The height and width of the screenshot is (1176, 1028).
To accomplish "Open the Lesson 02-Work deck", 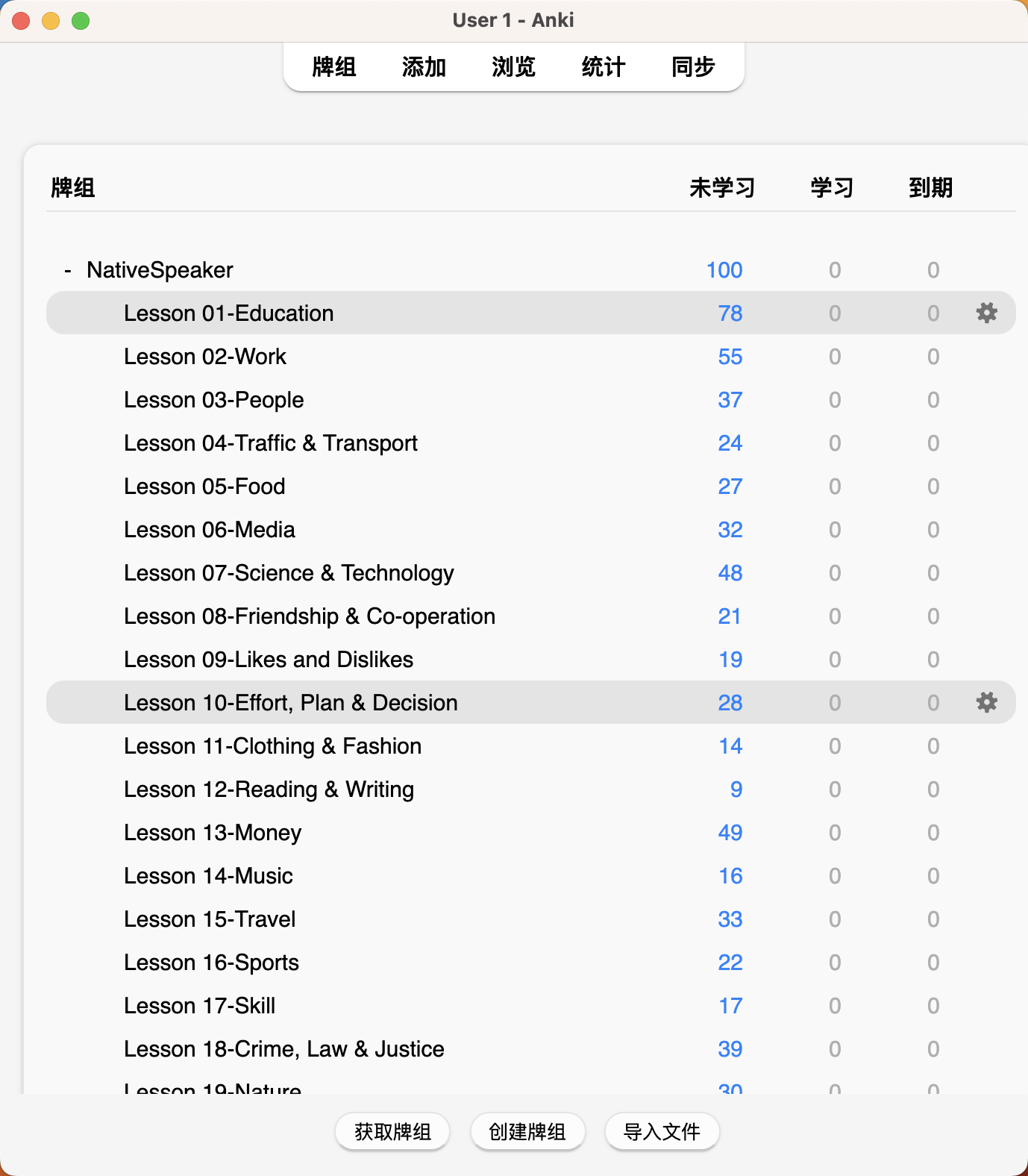I will click(205, 357).
